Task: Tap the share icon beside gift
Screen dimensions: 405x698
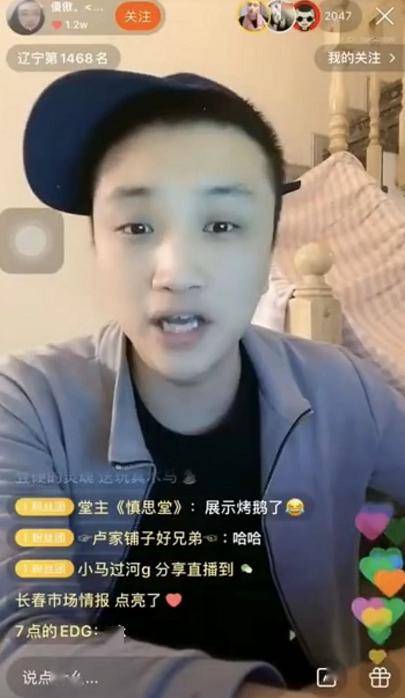Action: point(327,678)
